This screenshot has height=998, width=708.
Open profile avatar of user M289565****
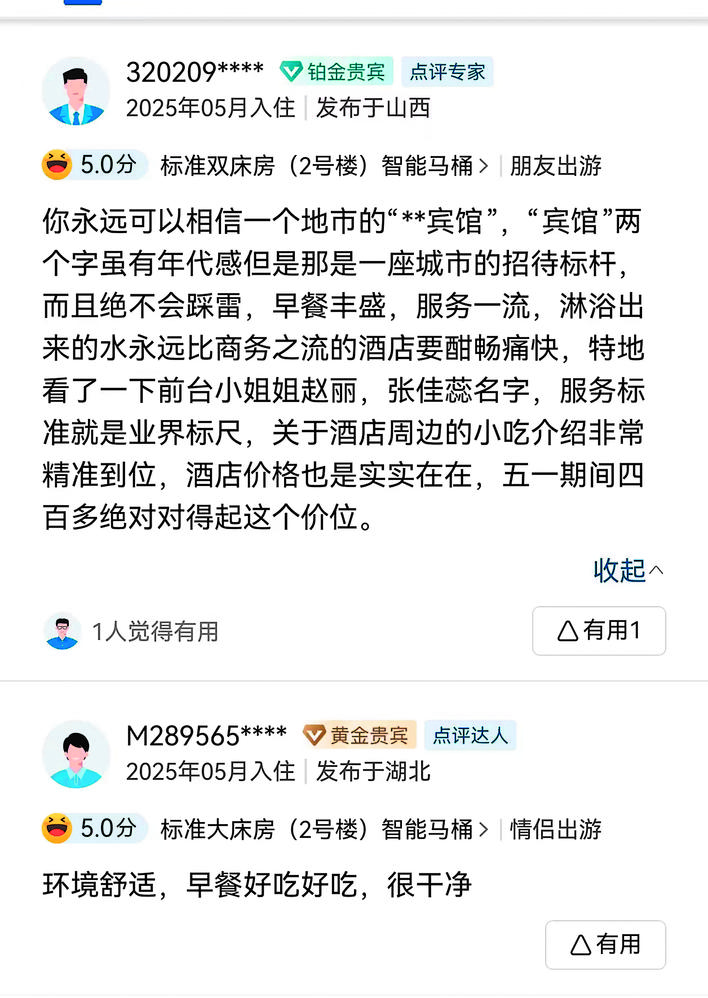(76, 754)
